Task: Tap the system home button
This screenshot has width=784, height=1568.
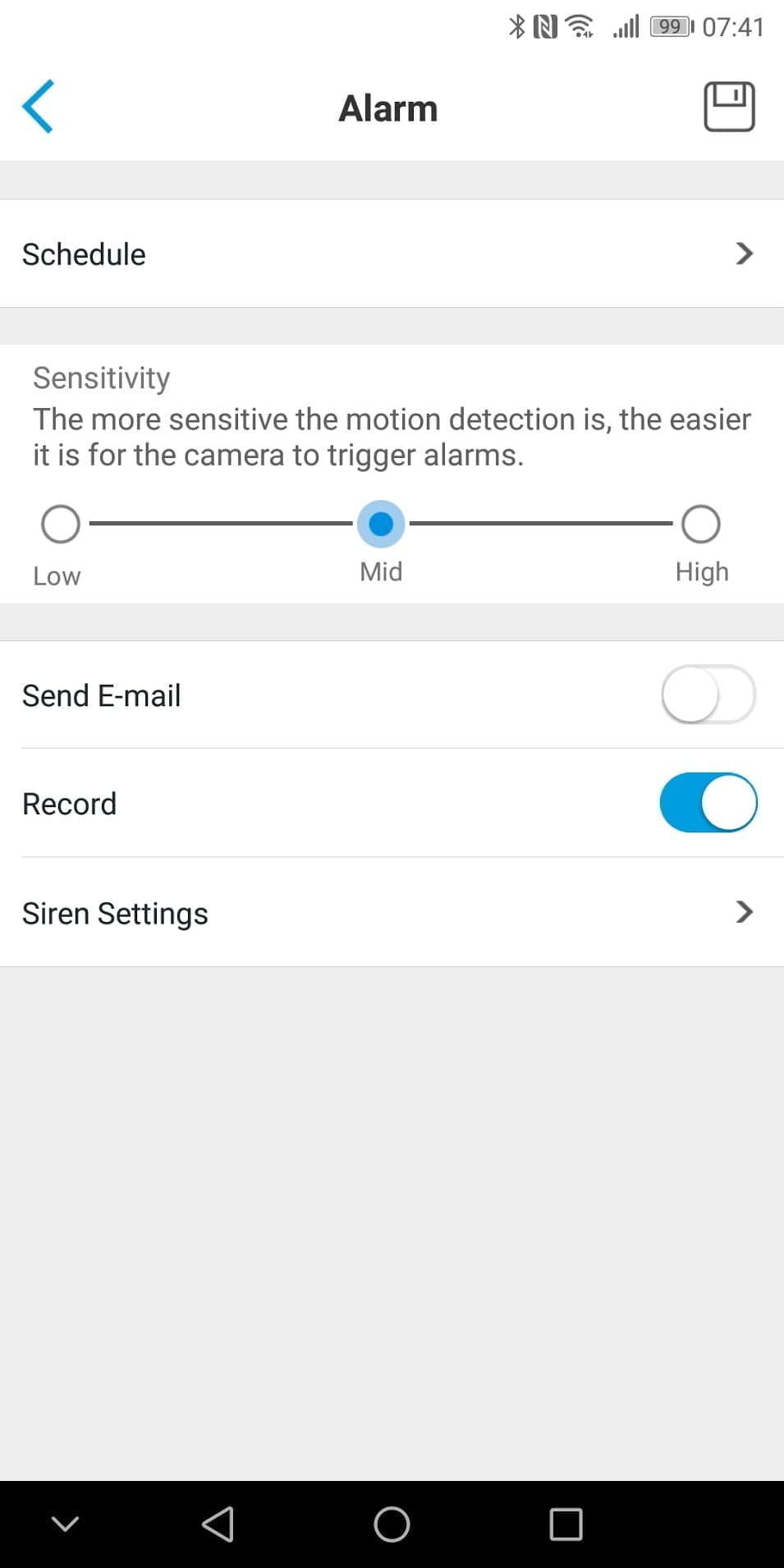Action: [x=392, y=1524]
